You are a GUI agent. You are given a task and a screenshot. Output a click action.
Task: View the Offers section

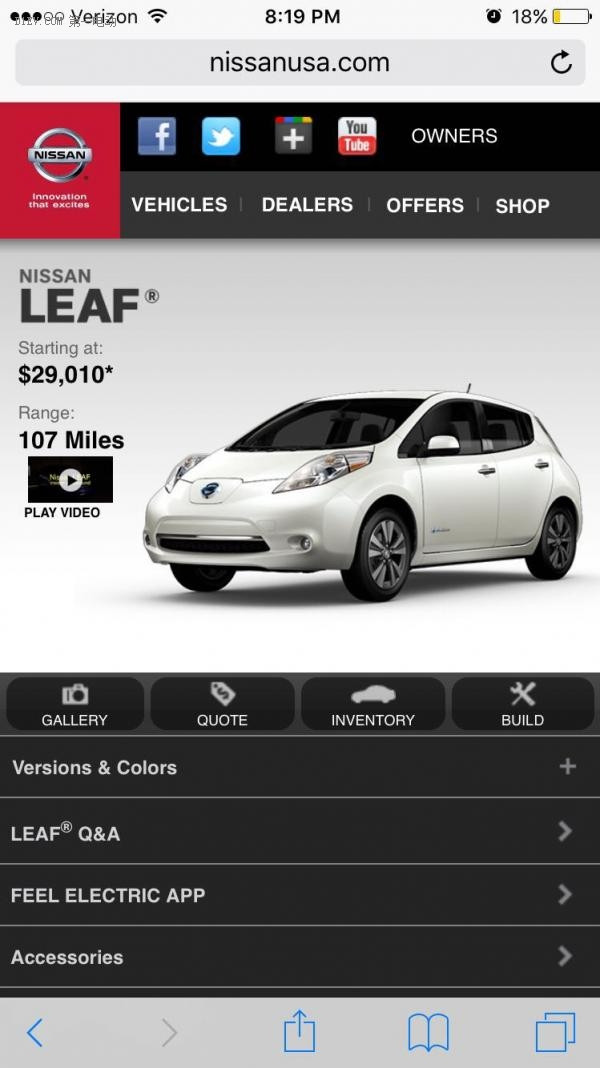coord(425,205)
